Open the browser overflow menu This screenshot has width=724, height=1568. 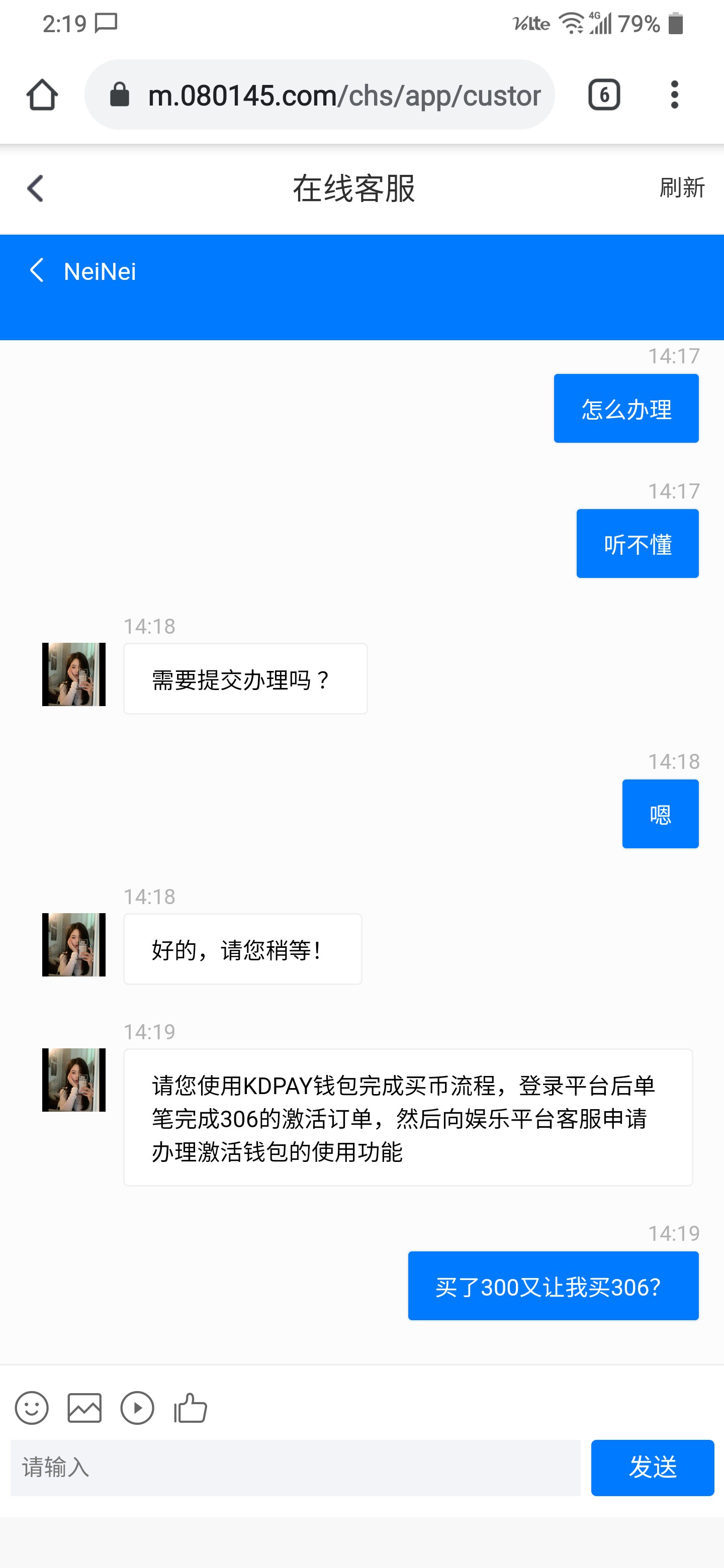(674, 95)
